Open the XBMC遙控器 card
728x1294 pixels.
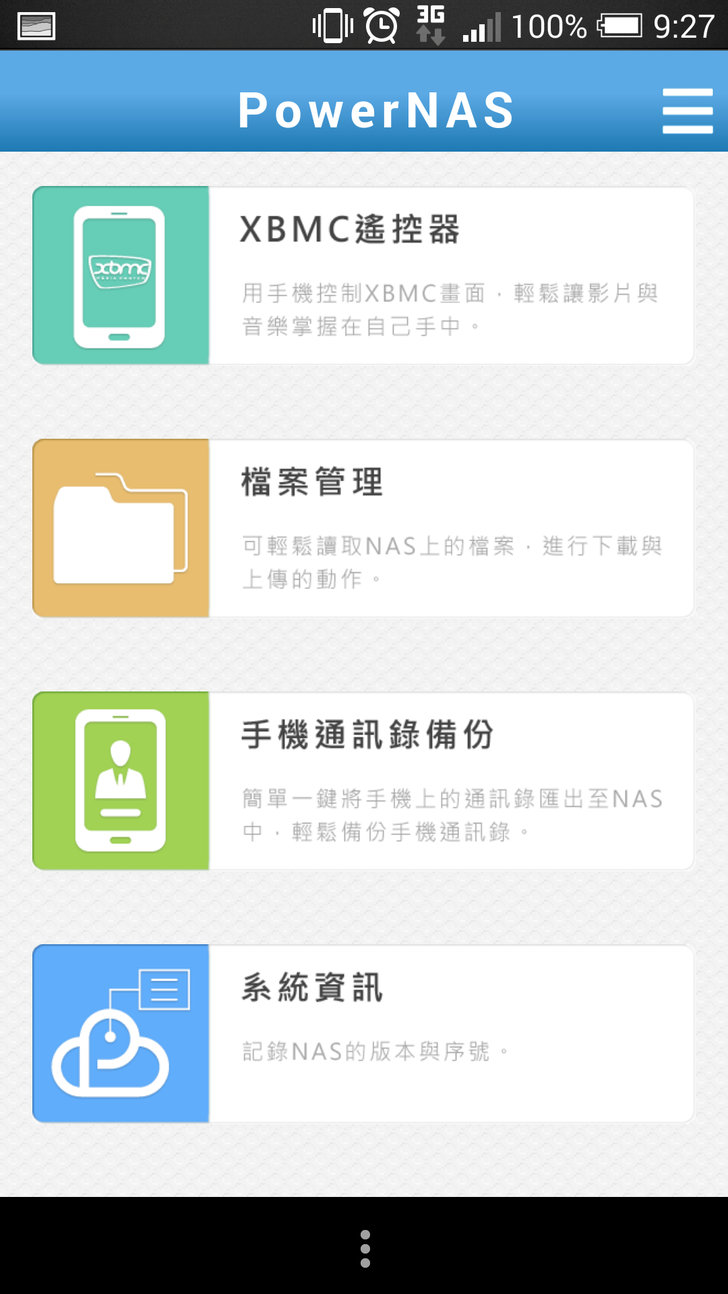(x=363, y=275)
